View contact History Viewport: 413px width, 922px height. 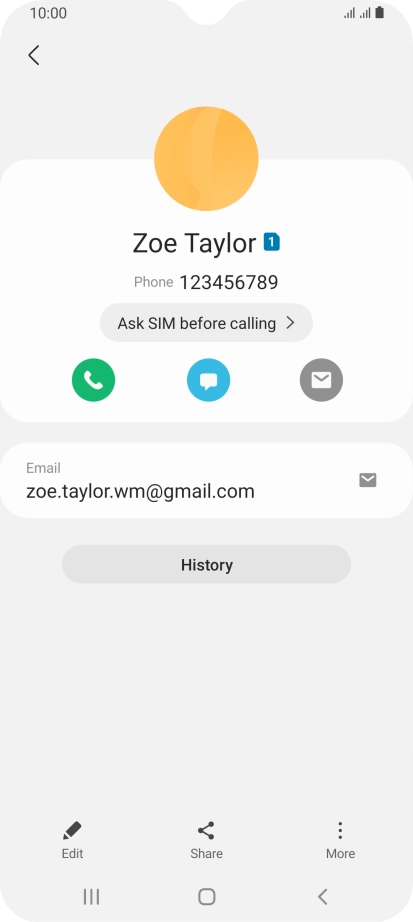coord(206,564)
